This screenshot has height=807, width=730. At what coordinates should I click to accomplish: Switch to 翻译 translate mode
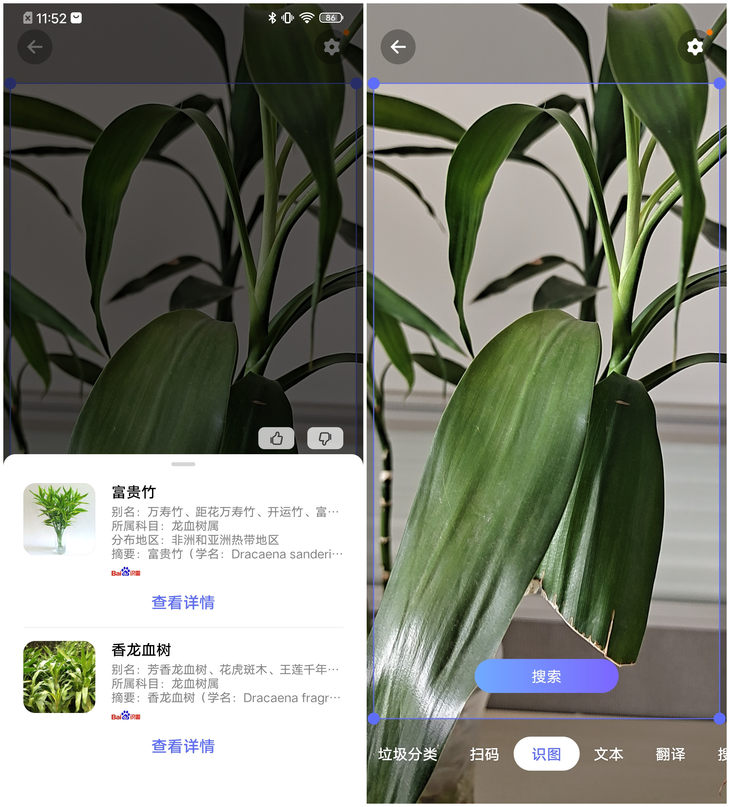coord(670,754)
